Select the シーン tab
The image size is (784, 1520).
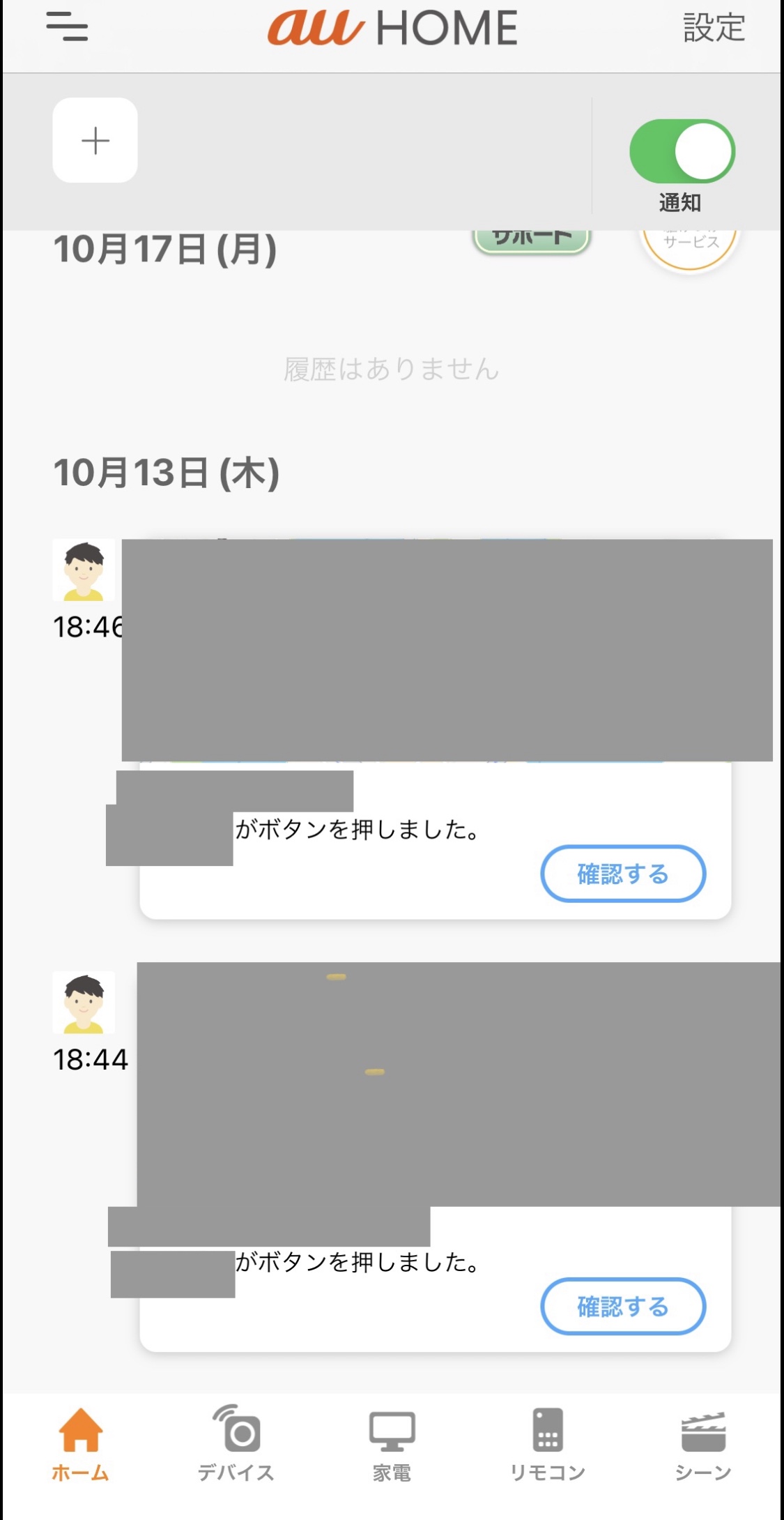[703, 1443]
